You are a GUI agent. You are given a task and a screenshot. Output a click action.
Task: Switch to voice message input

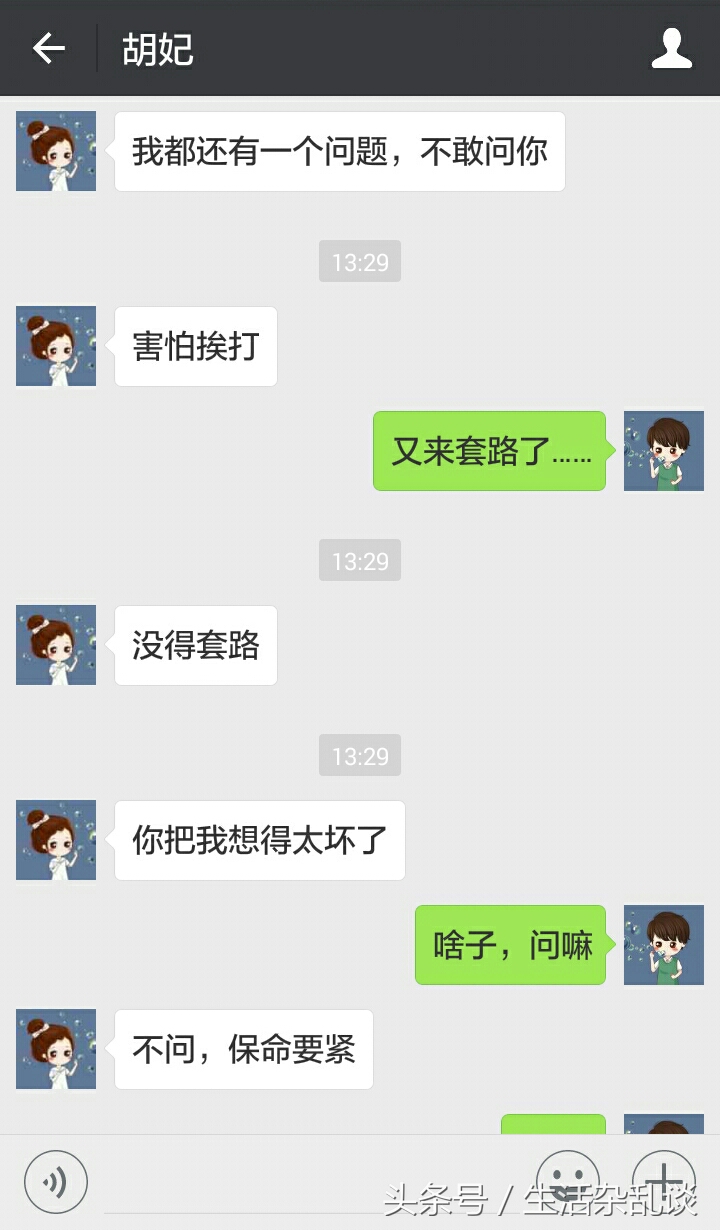[56, 1182]
